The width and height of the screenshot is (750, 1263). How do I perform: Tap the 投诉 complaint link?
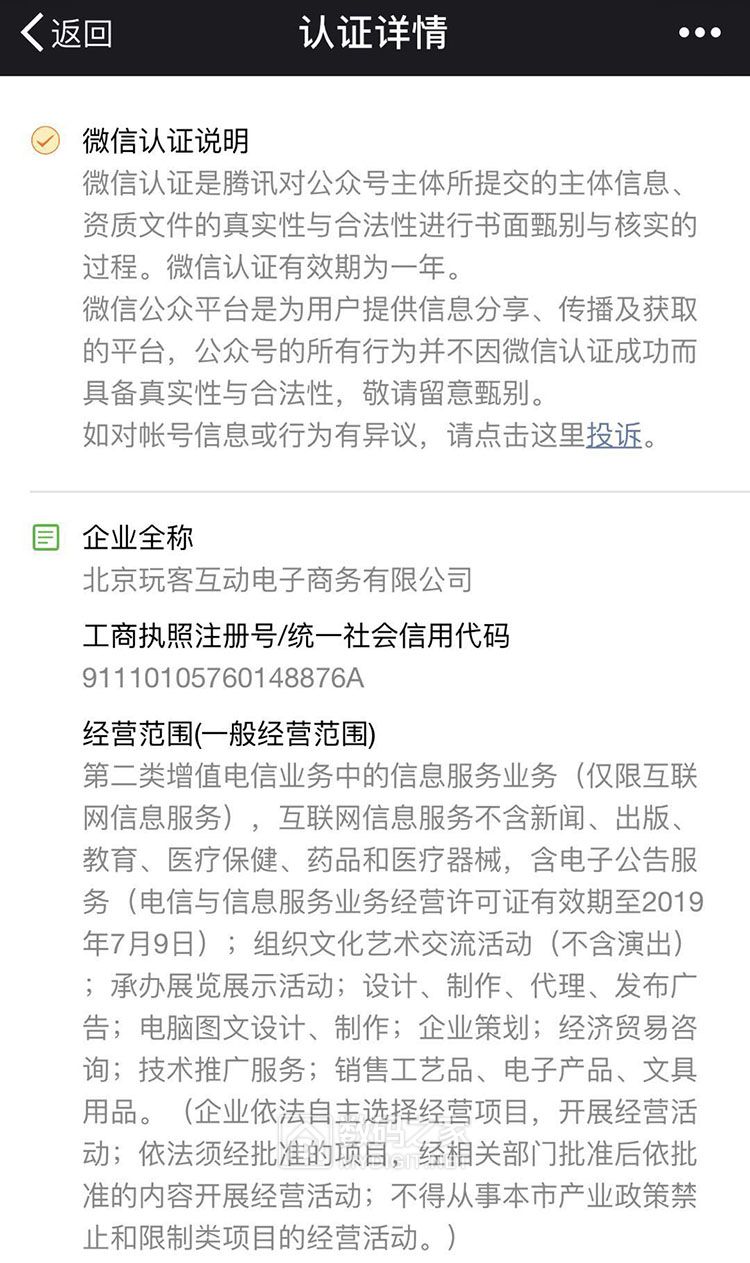point(613,436)
